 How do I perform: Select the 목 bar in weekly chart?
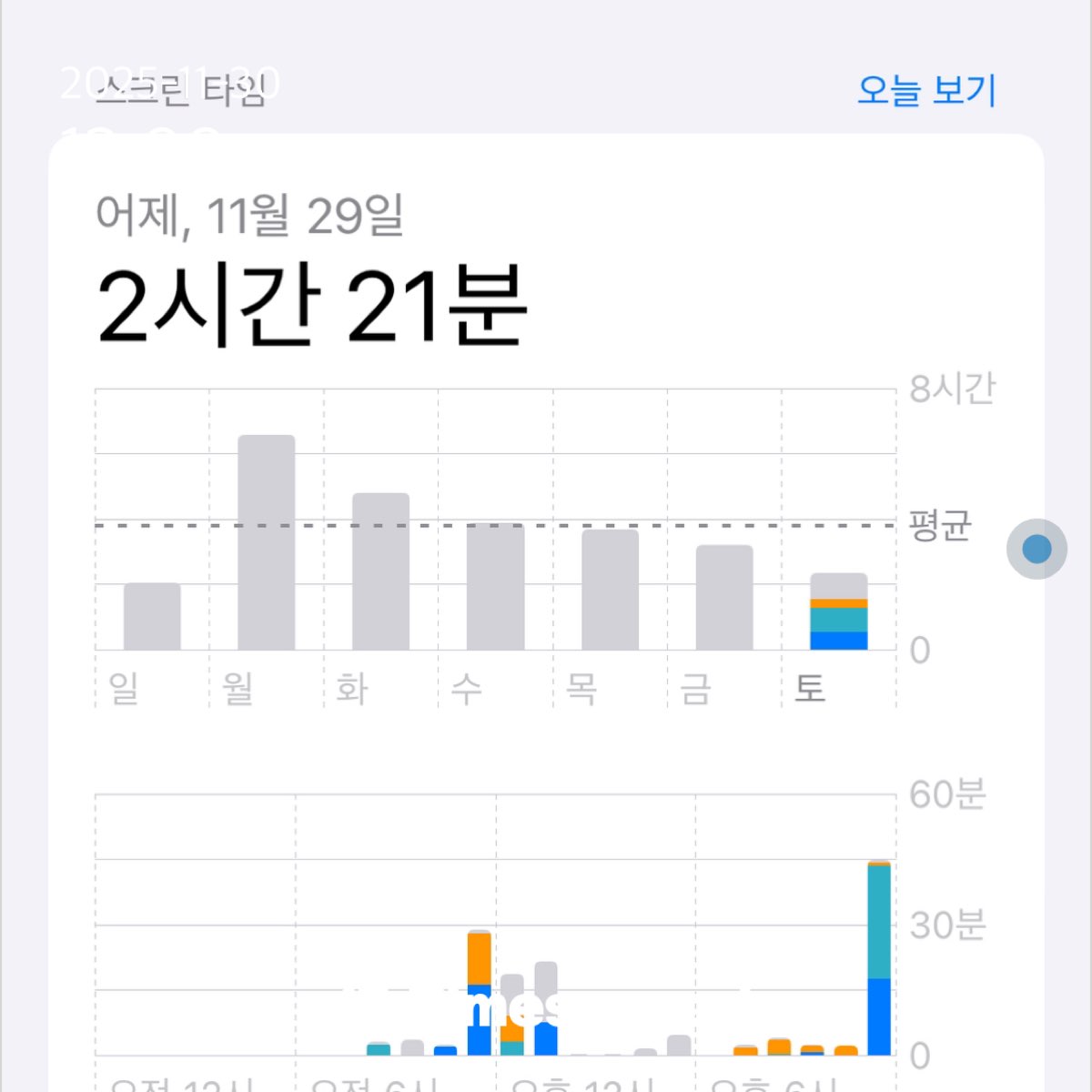(610, 591)
